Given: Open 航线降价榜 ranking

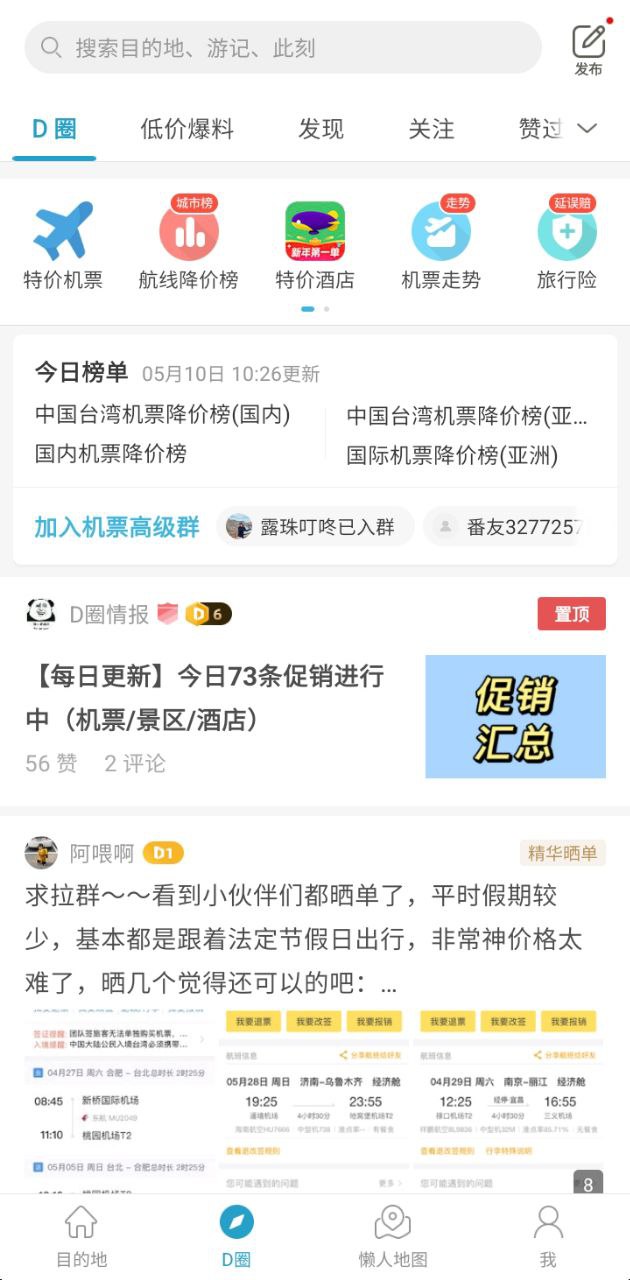Looking at the screenshot, I should (x=189, y=246).
